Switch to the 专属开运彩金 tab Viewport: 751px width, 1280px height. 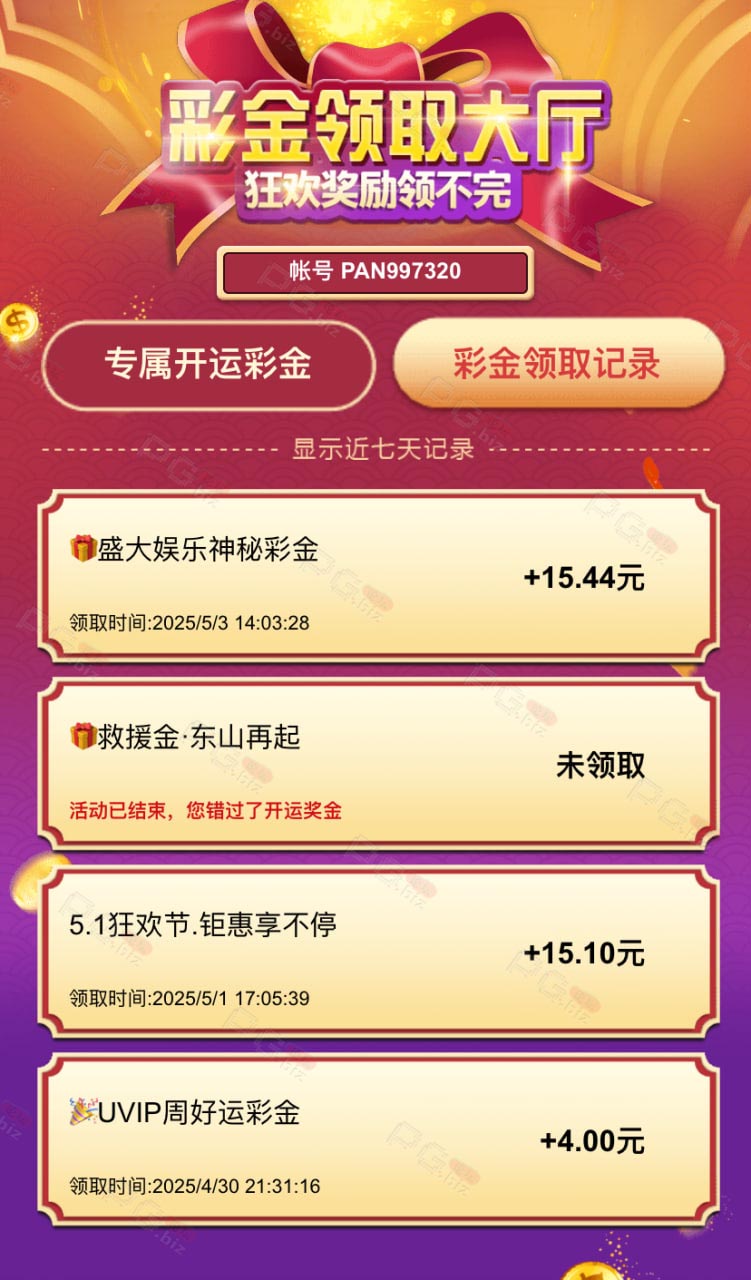208,364
